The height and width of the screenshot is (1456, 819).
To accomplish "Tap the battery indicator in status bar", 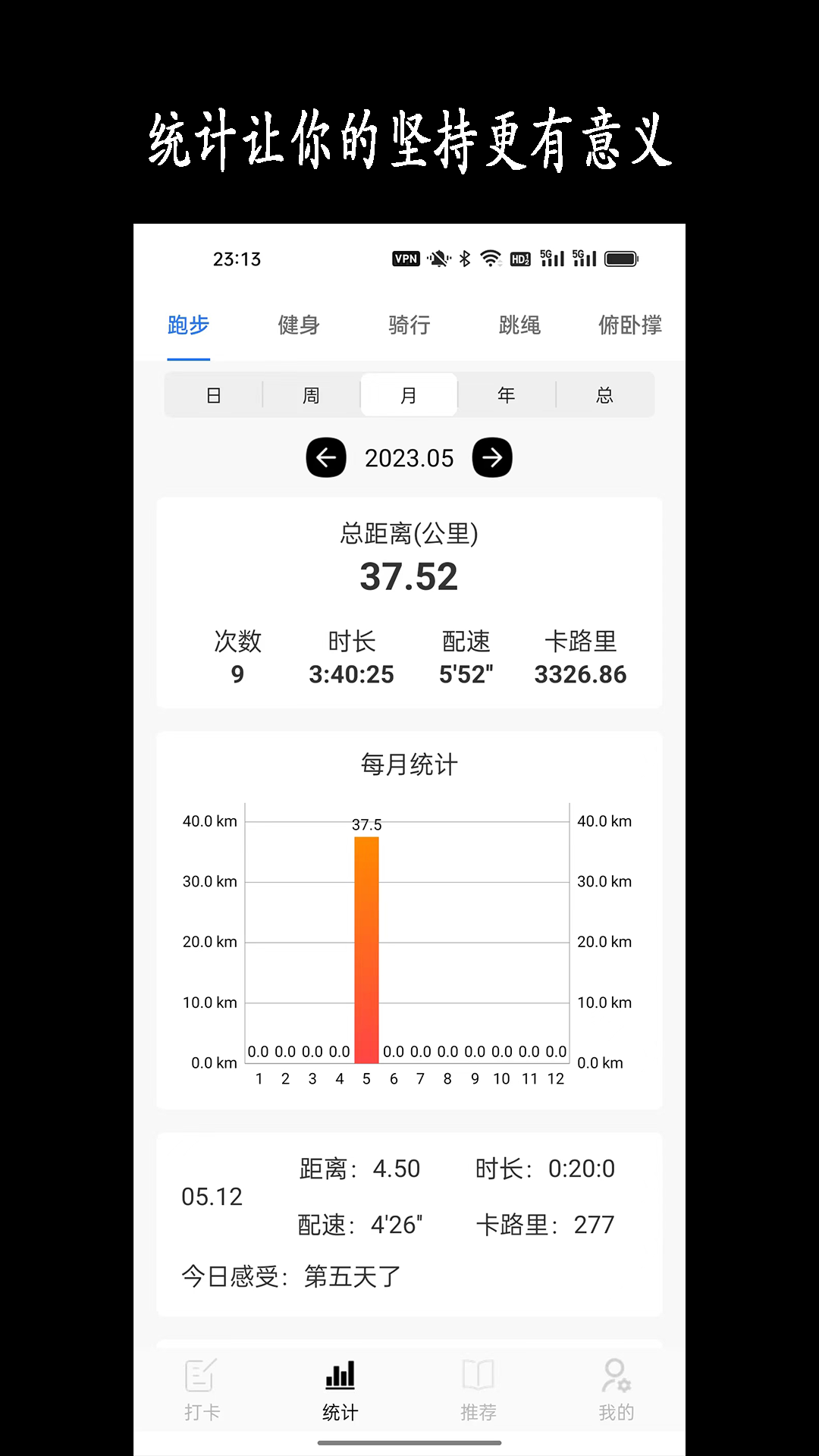I will pos(620,259).
